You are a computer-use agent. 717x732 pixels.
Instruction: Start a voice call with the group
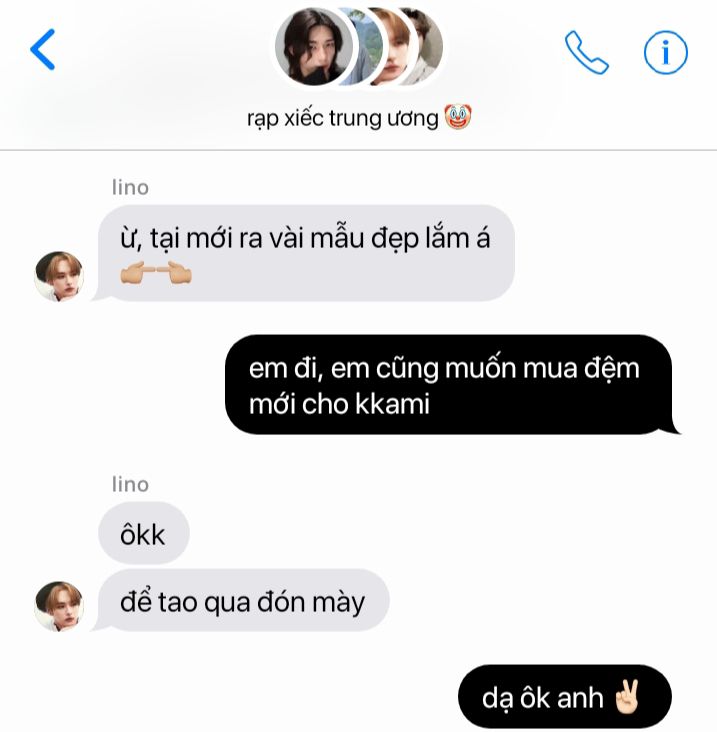[586, 52]
